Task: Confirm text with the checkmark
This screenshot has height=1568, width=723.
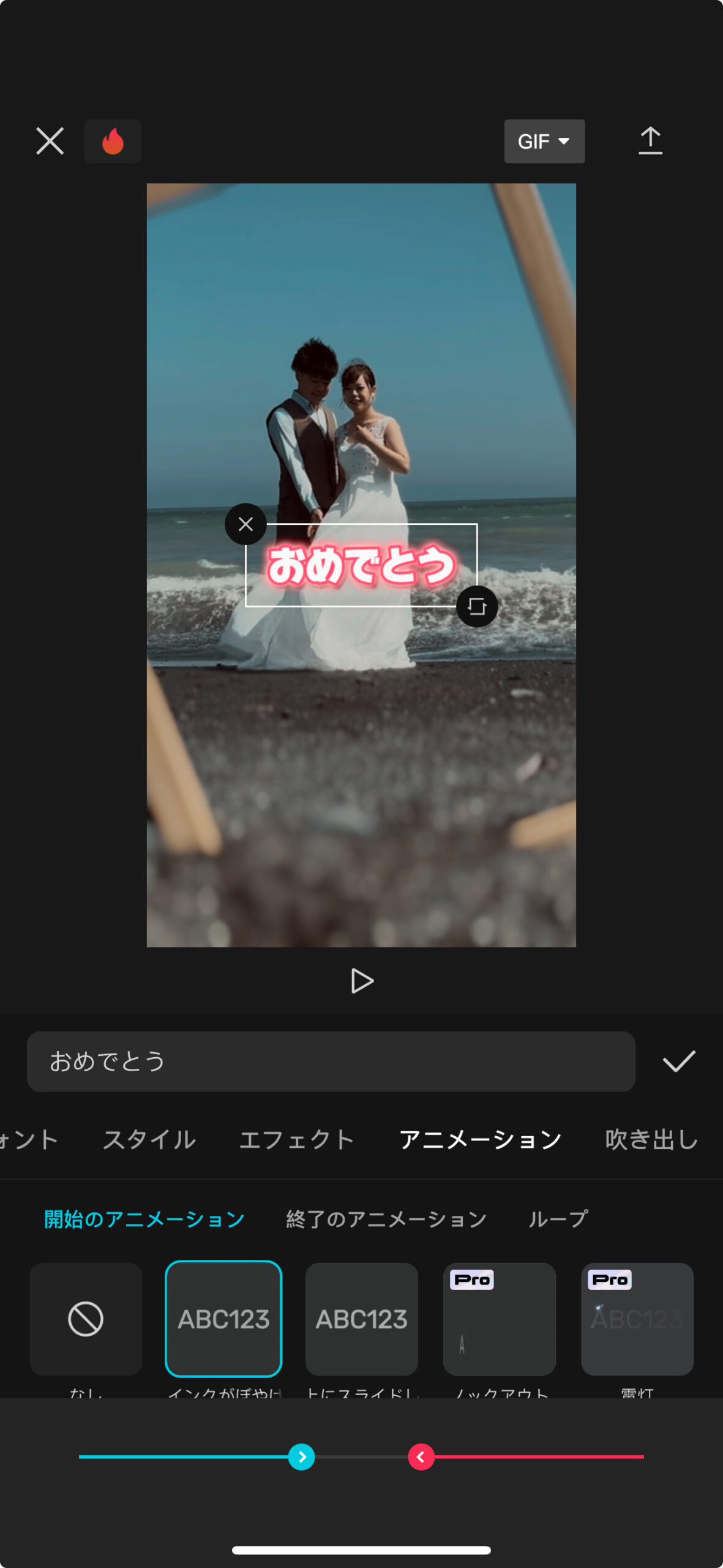Action: point(679,1061)
